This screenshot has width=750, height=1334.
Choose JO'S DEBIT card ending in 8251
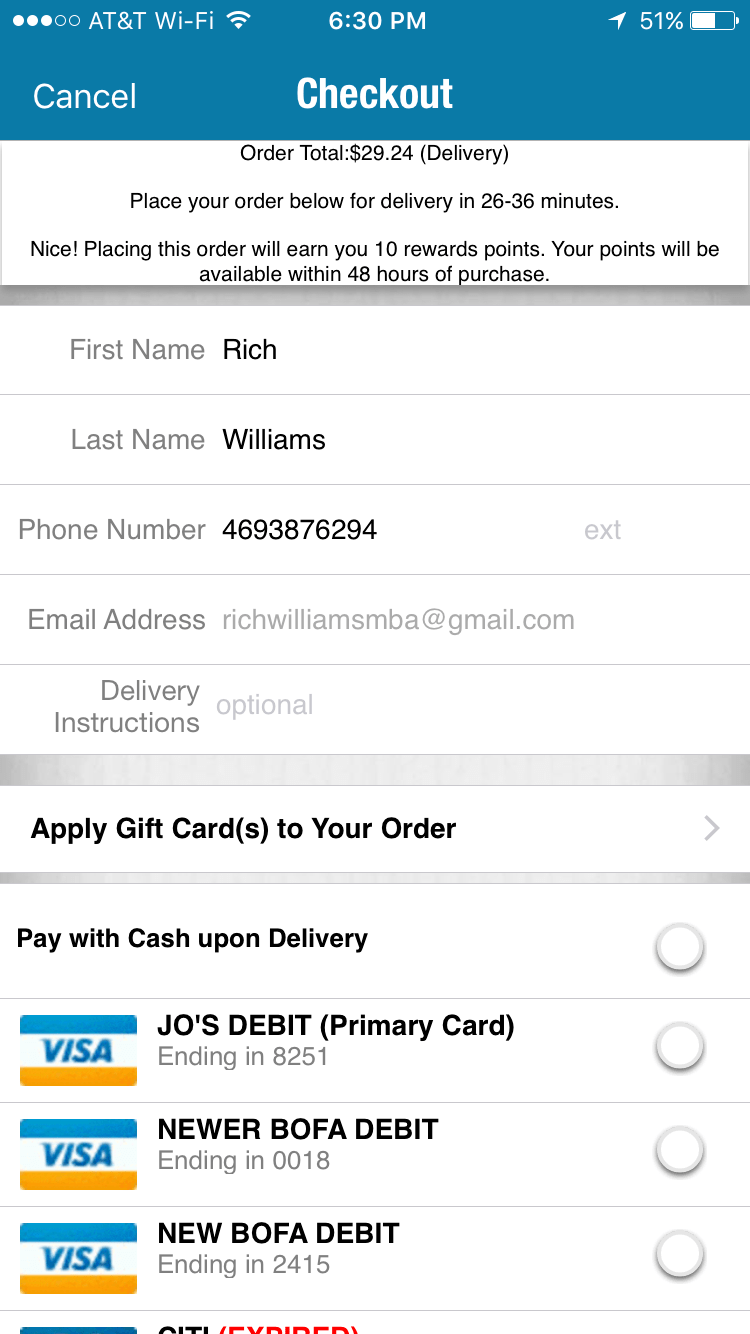pyautogui.click(x=680, y=1047)
